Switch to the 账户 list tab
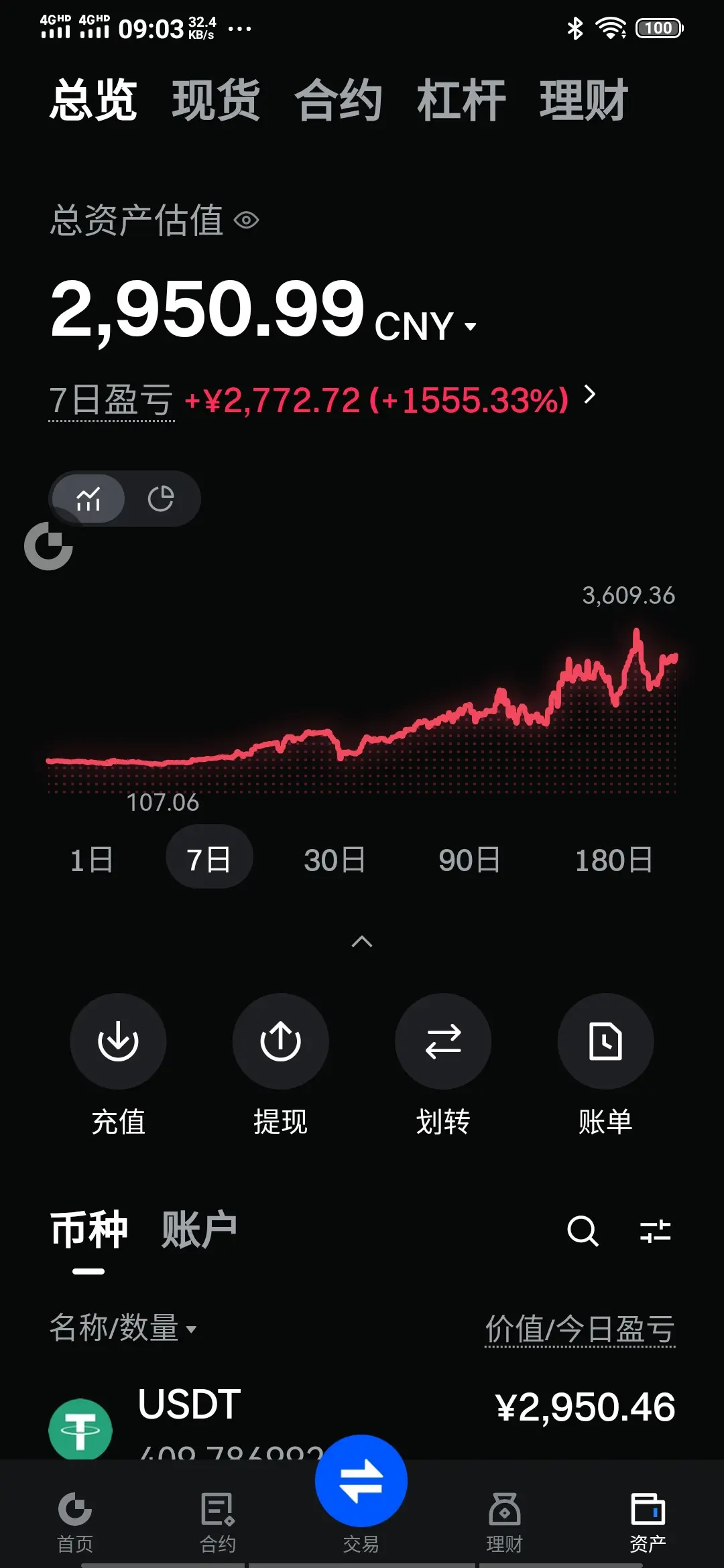 click(199, 1230)
